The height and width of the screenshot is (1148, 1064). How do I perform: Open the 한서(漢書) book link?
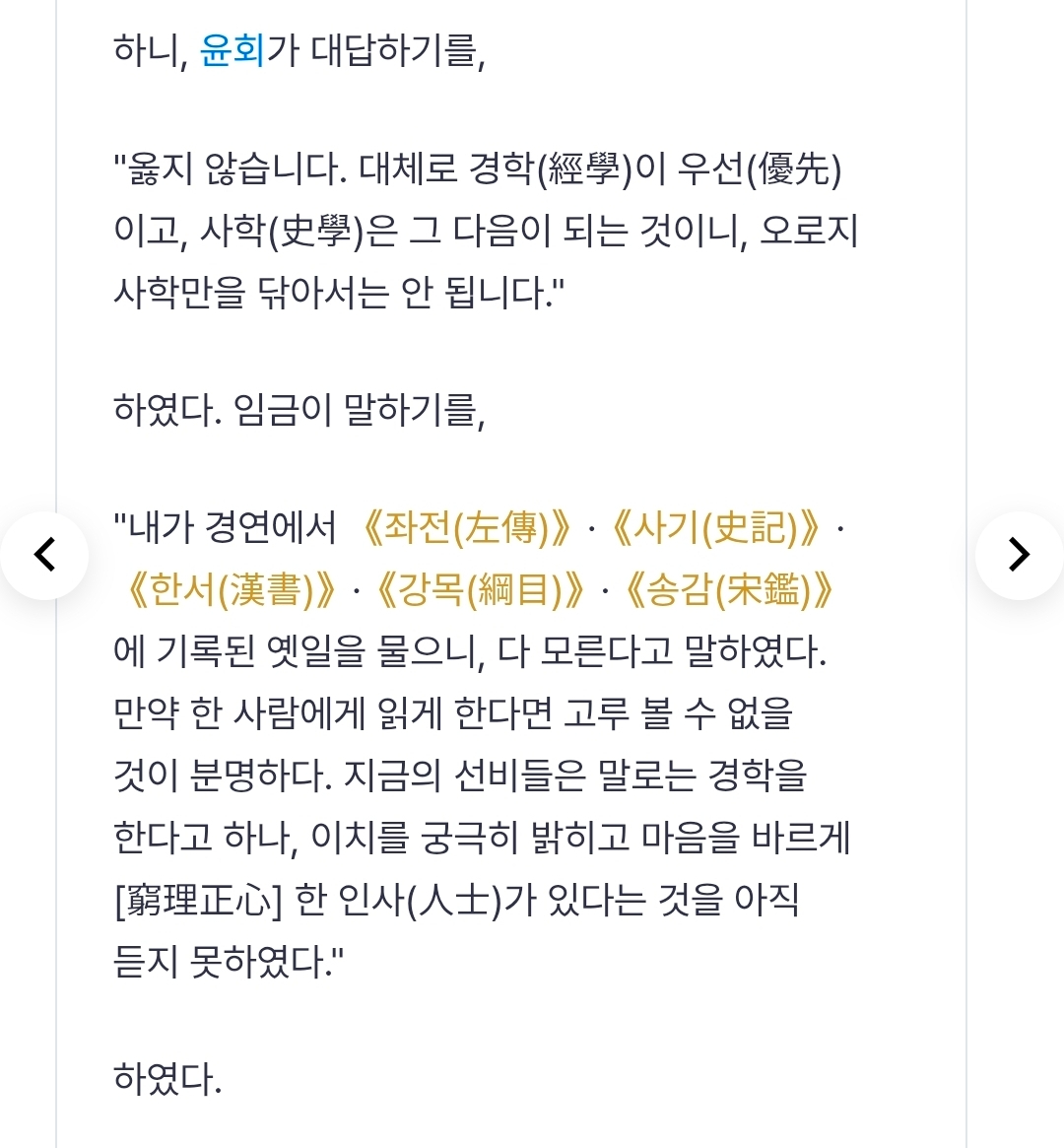[231, 591]
